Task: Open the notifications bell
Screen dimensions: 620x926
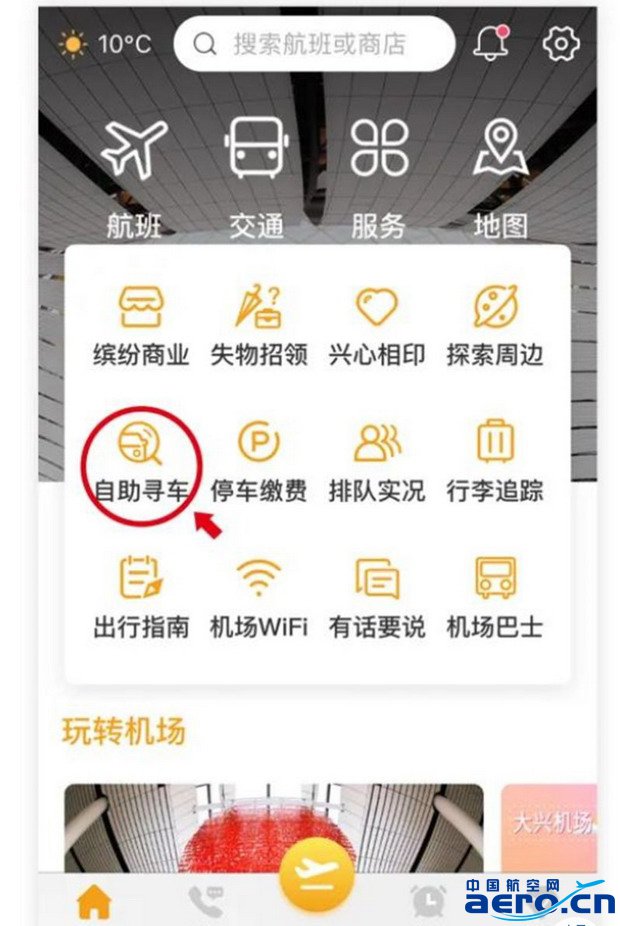Action: click(x=490, y=43)
